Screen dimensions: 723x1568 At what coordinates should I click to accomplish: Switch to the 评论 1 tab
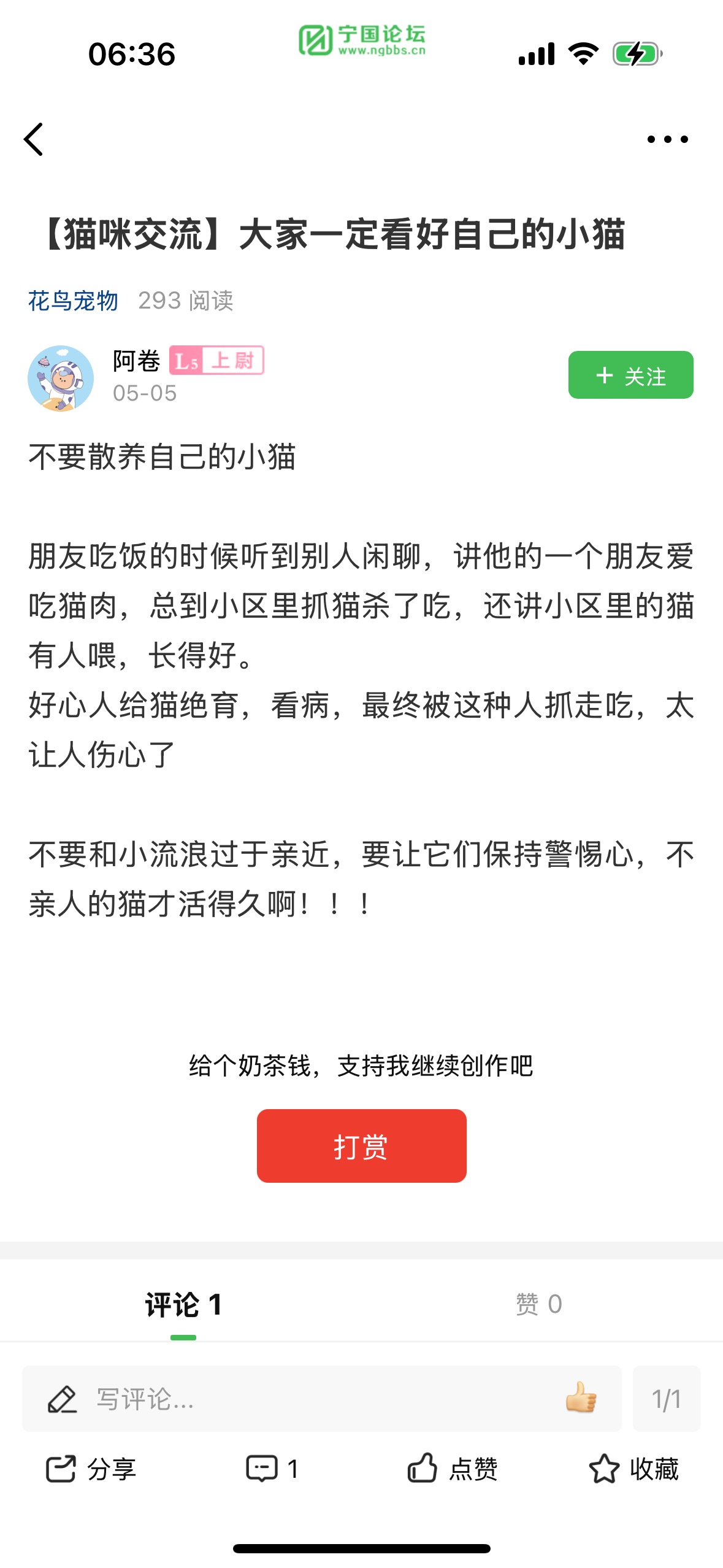[183, 1304]
